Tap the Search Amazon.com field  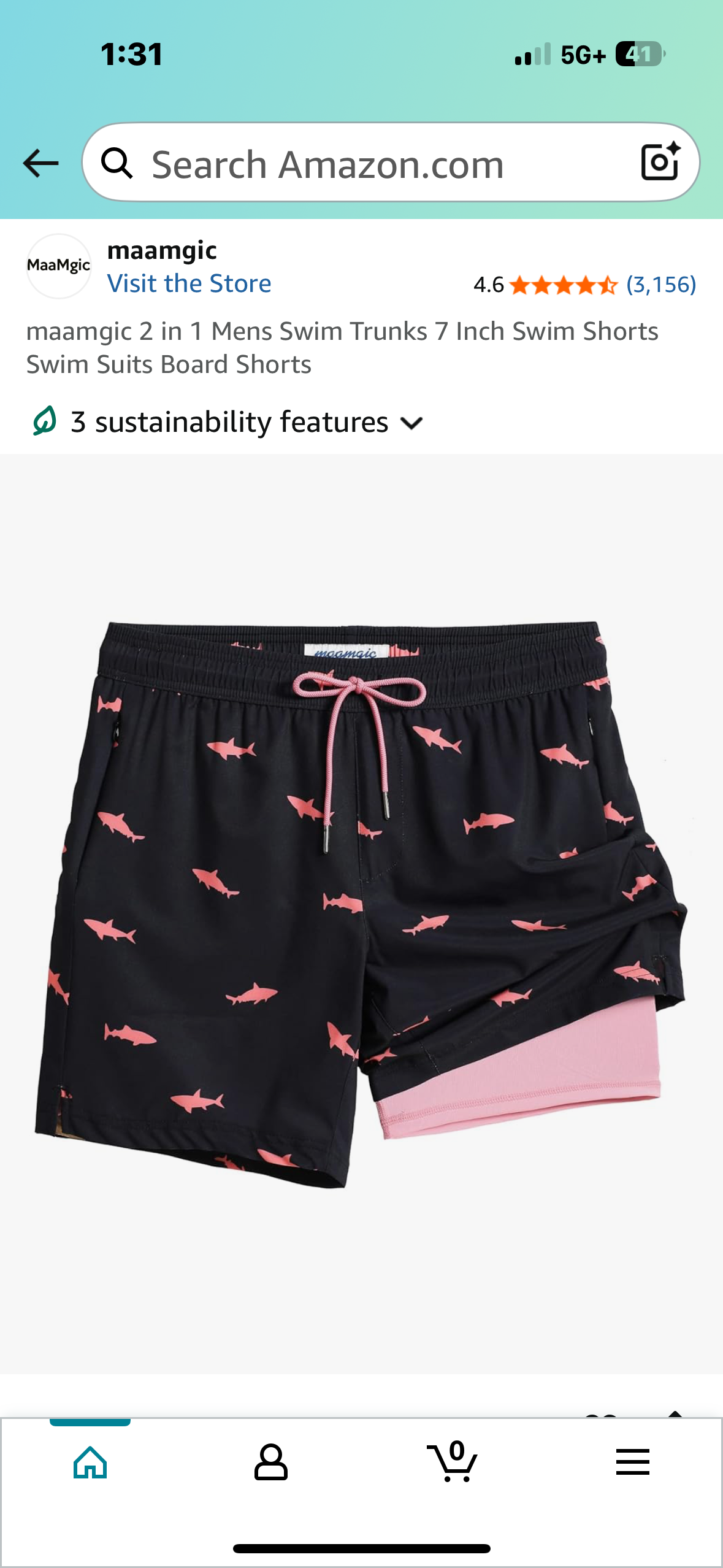368,164
